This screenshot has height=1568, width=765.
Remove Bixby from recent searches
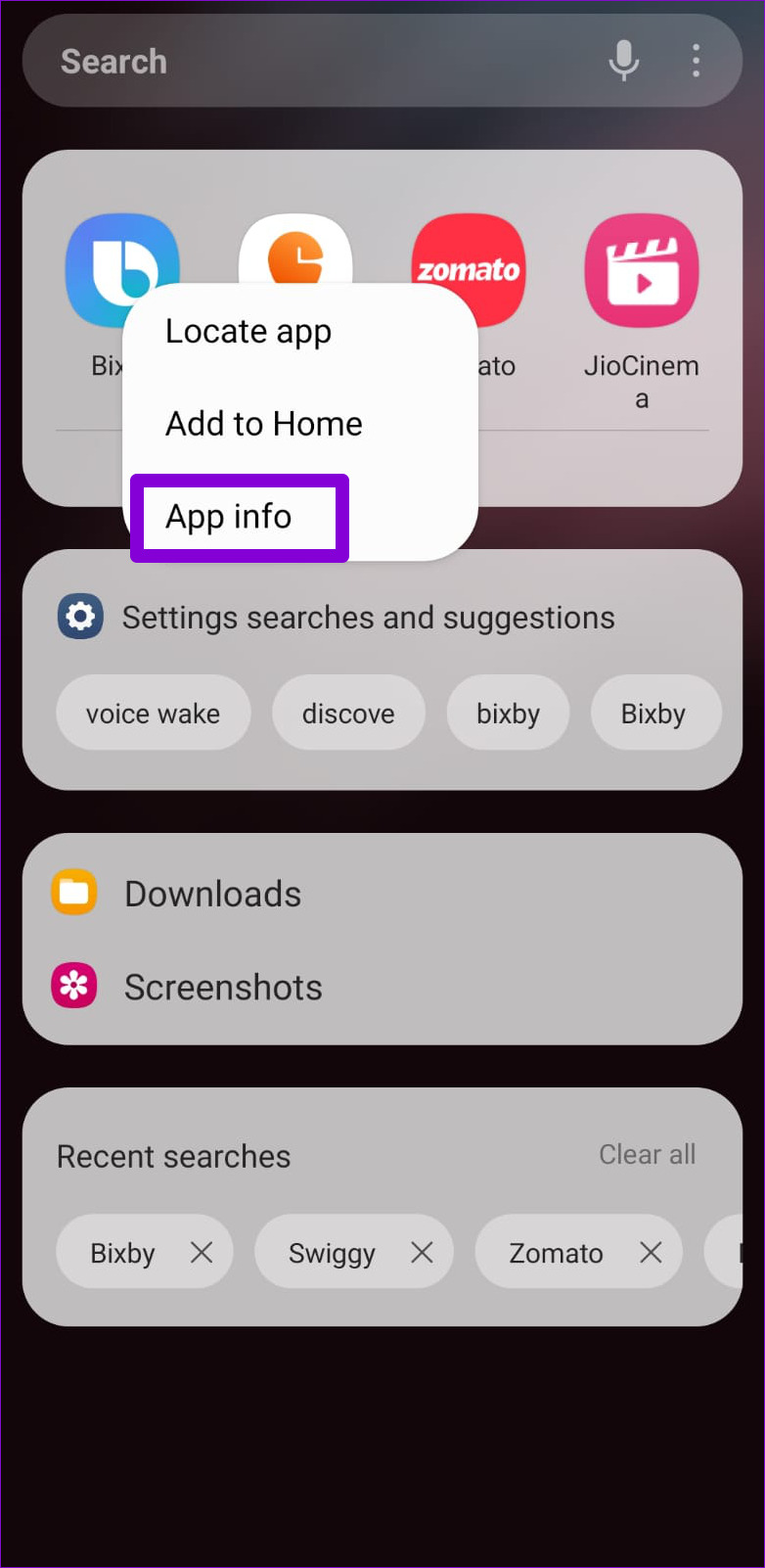click(202, 1252)
